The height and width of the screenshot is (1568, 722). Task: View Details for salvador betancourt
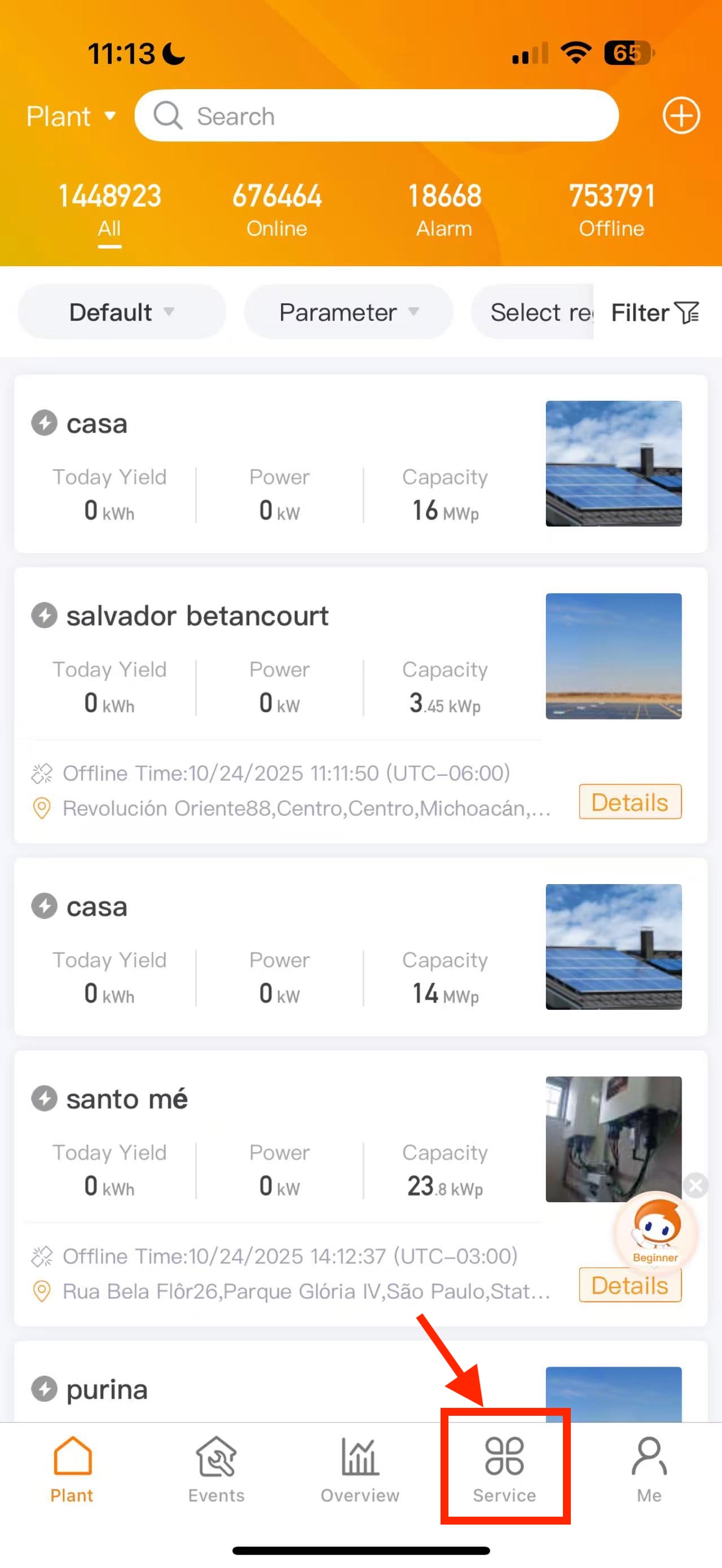point(629,802)
